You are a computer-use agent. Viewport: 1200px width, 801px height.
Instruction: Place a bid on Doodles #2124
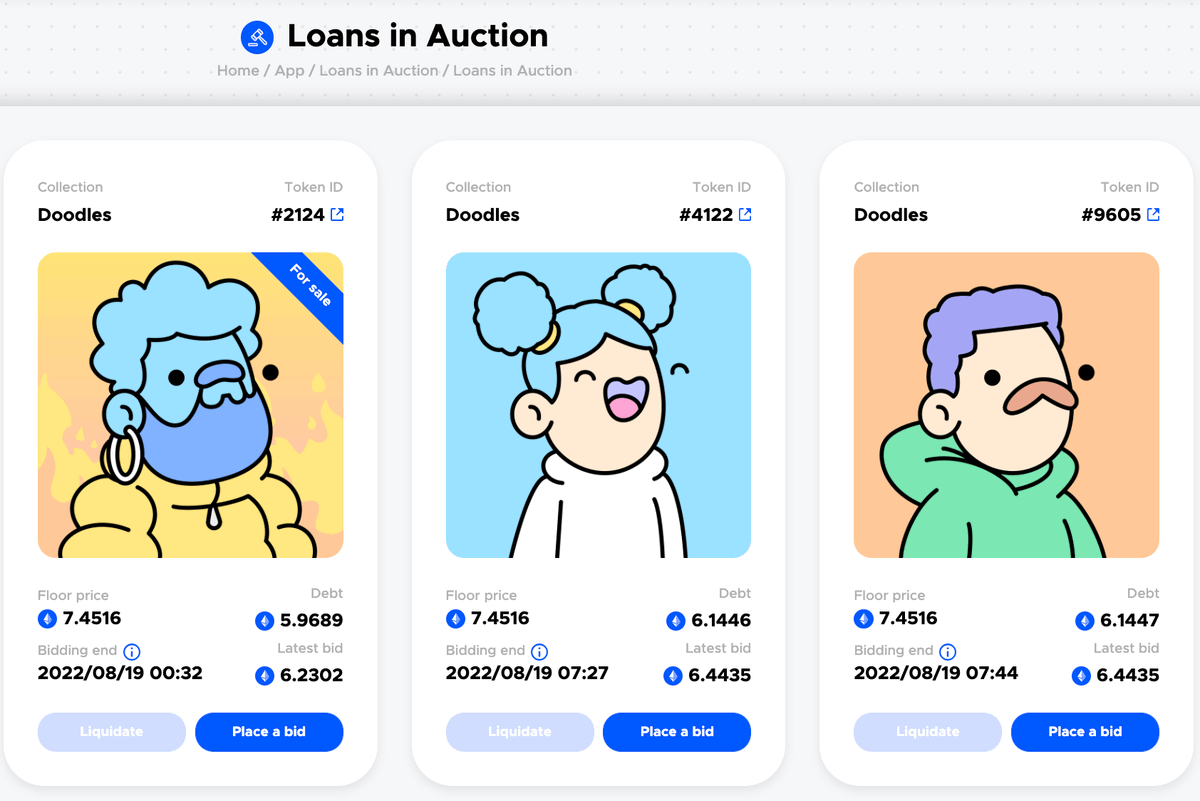tap(269, 732)
